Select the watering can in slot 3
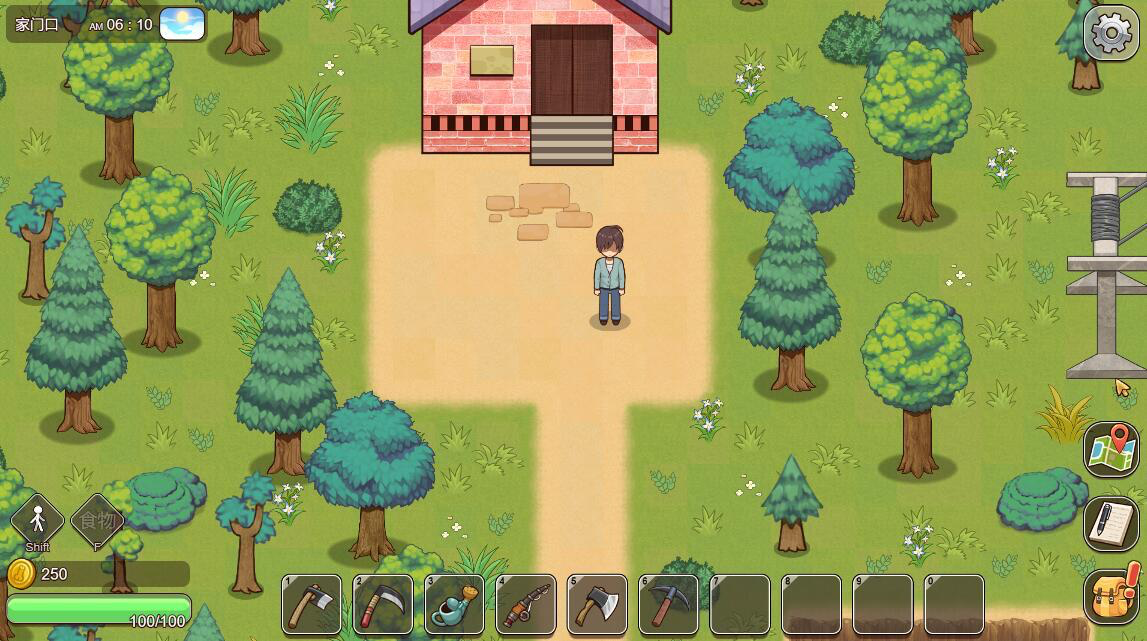This screenshot has height=641, width=1147. pyautogui.click(x=454, y=605)
